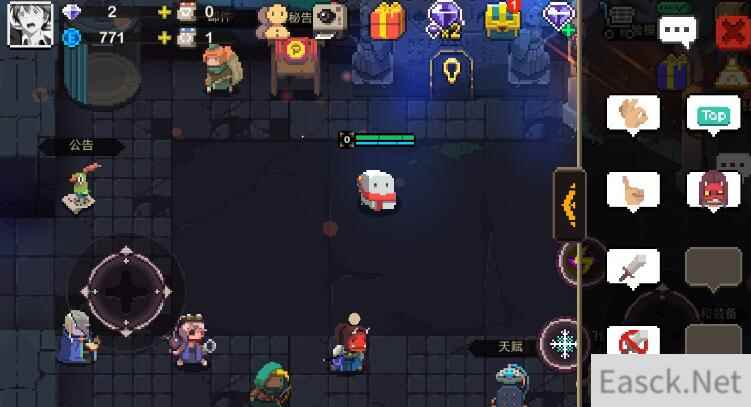Open the red gift box reward

(386, 19)
